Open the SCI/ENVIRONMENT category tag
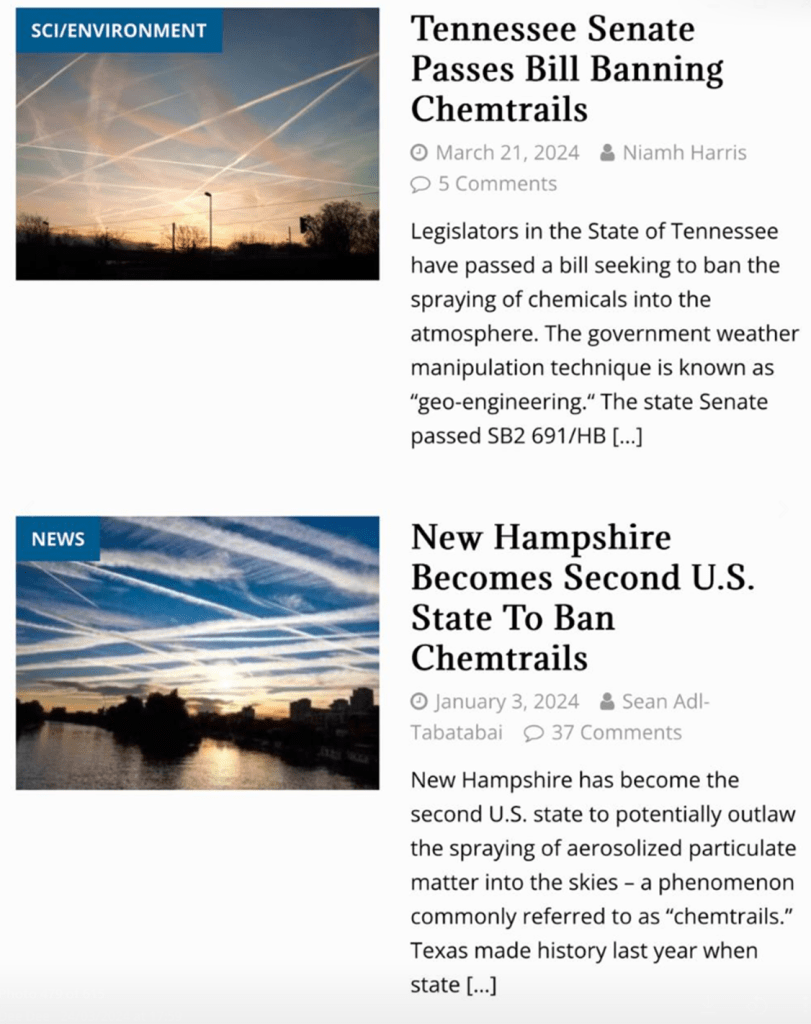Viewport: 811px width, 1024px height. 118,30
